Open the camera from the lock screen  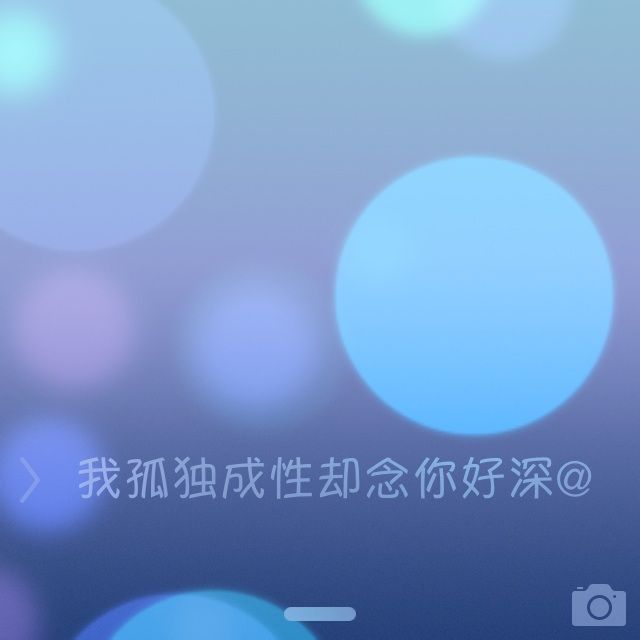point(599,605)
